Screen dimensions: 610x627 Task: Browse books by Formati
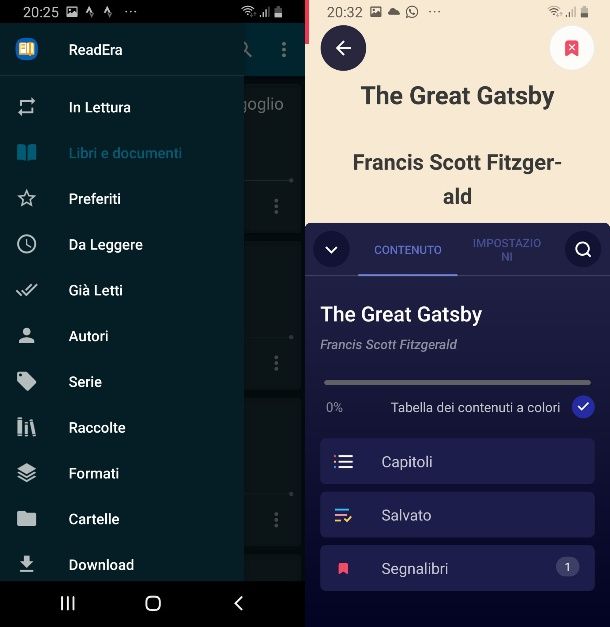pos(93,474)
